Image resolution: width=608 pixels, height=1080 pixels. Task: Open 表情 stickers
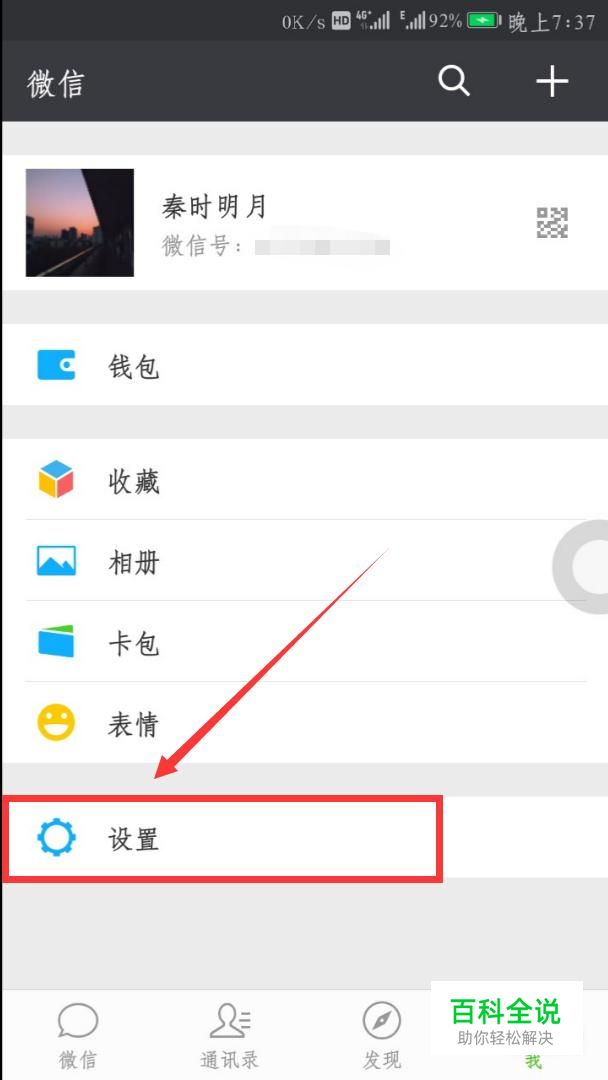pyautogui.click(x=304, y=723)
